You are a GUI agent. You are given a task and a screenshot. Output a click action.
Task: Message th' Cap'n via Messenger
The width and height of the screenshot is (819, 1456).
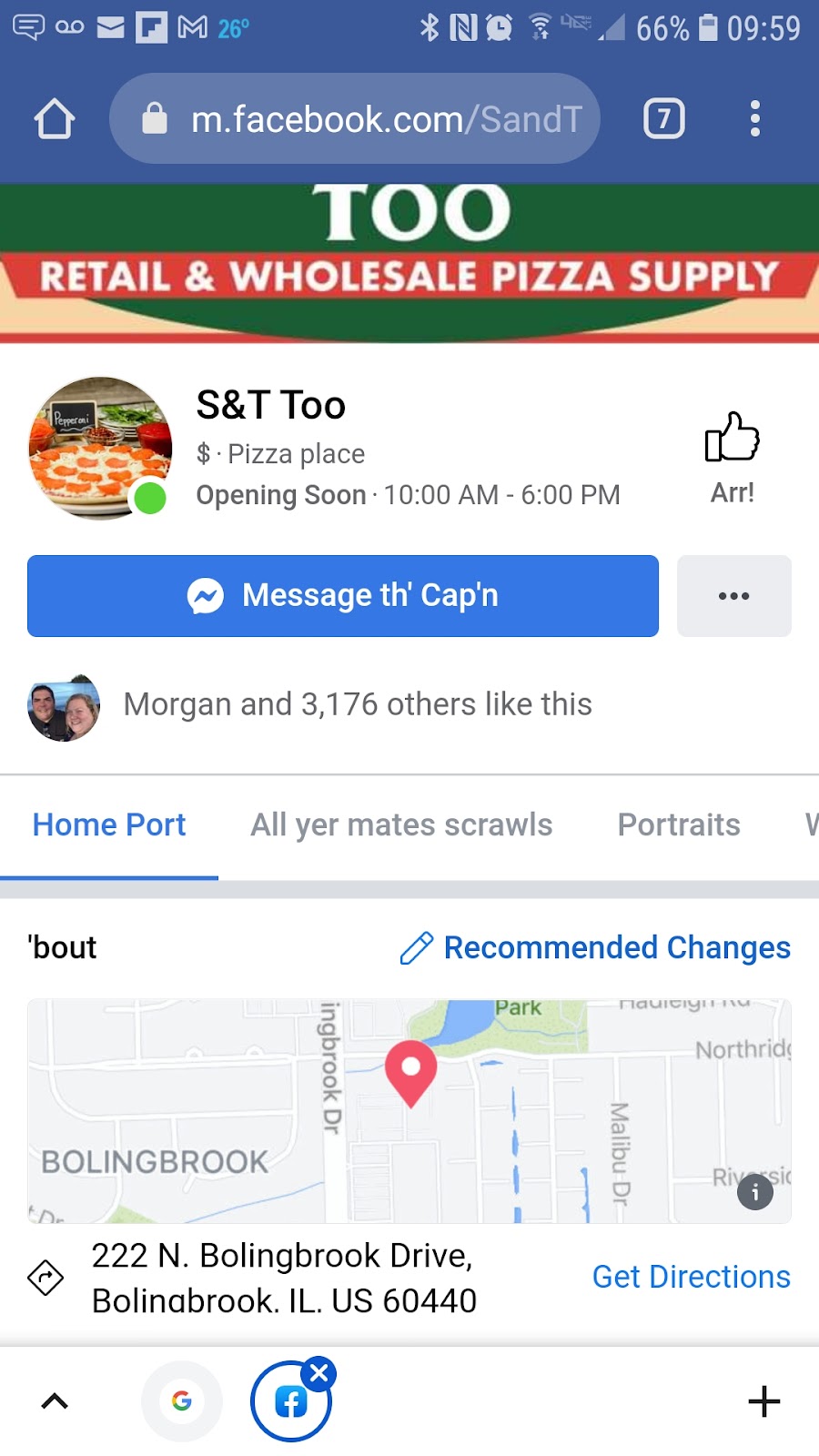coord(343,596)
